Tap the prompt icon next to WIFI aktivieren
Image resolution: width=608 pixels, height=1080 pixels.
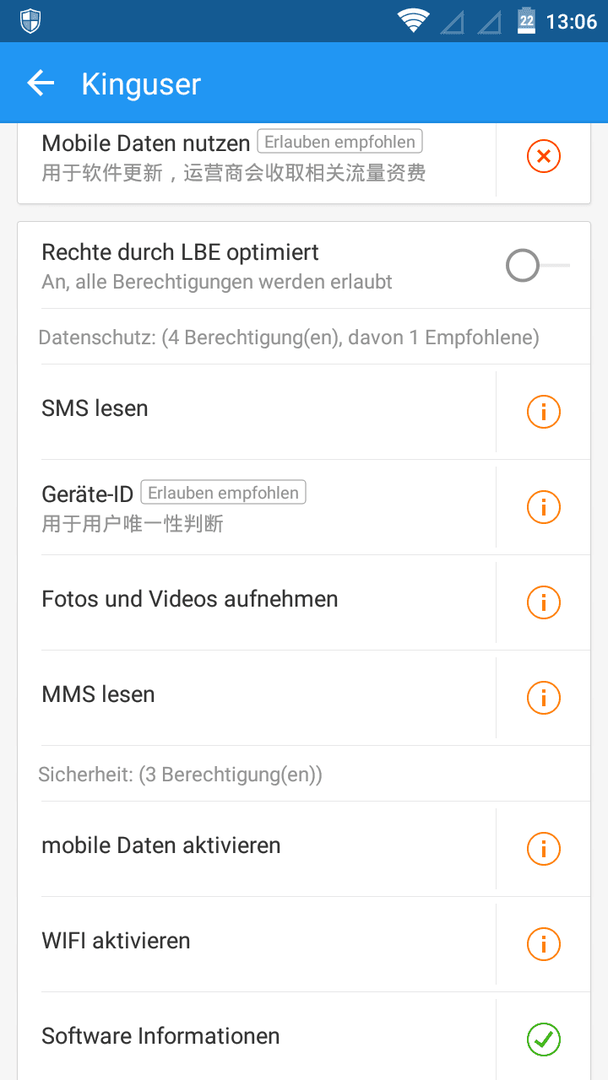point(543,944)
